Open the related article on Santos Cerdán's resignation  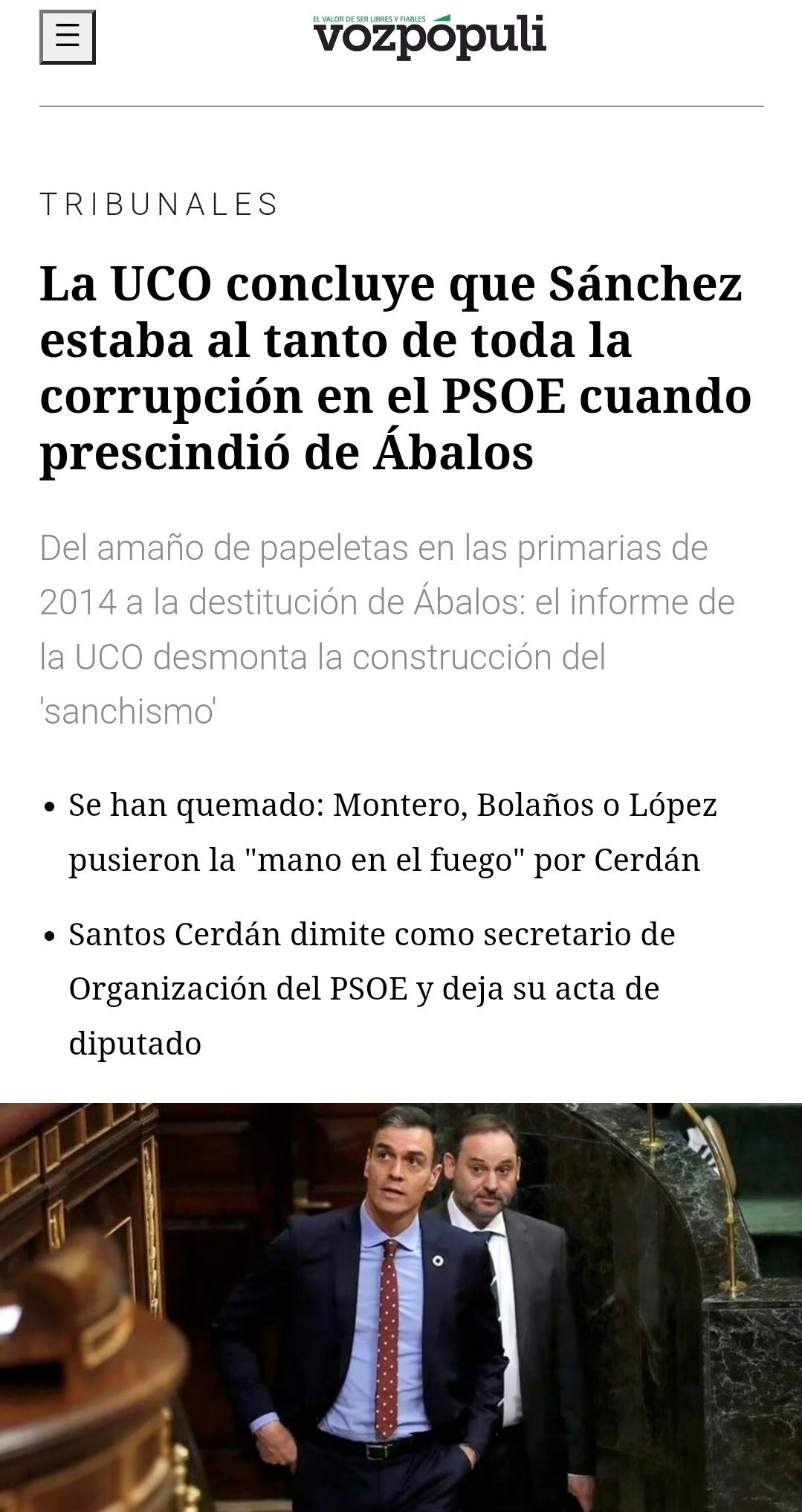pos(372,988)
